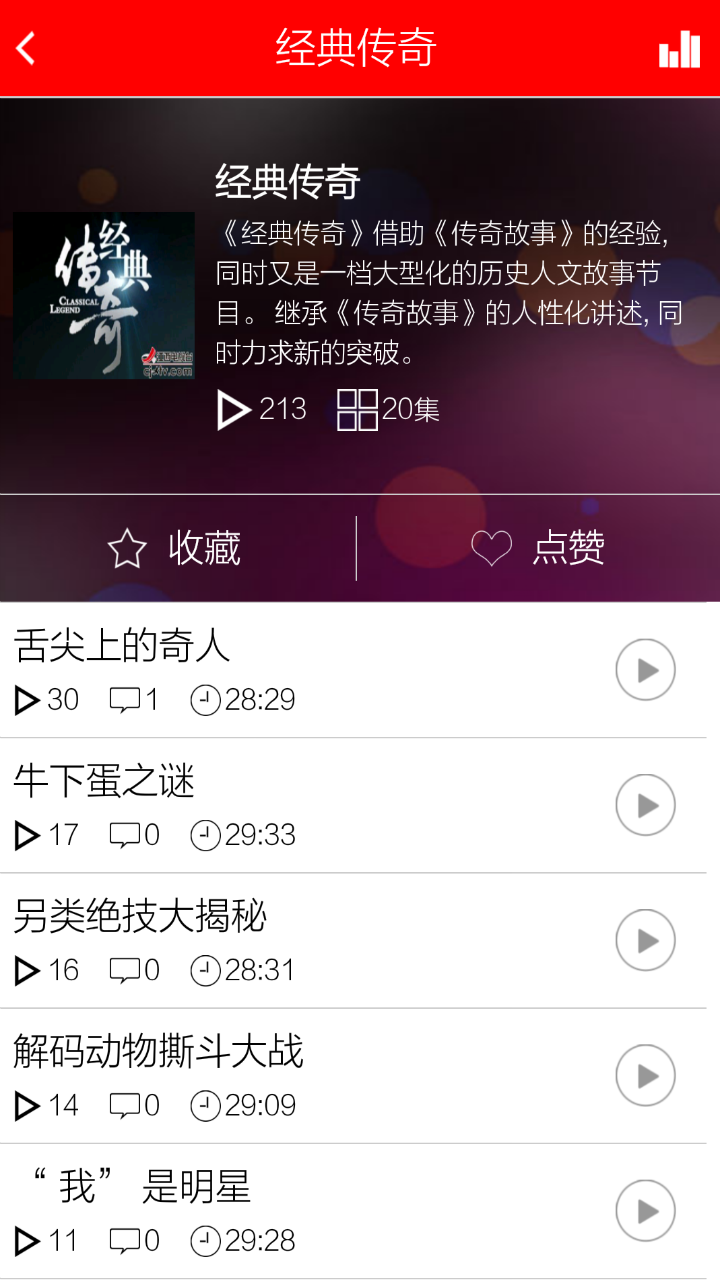
Task: Open episode 解码动物撕斗大战
Action: pos(158,1052)
